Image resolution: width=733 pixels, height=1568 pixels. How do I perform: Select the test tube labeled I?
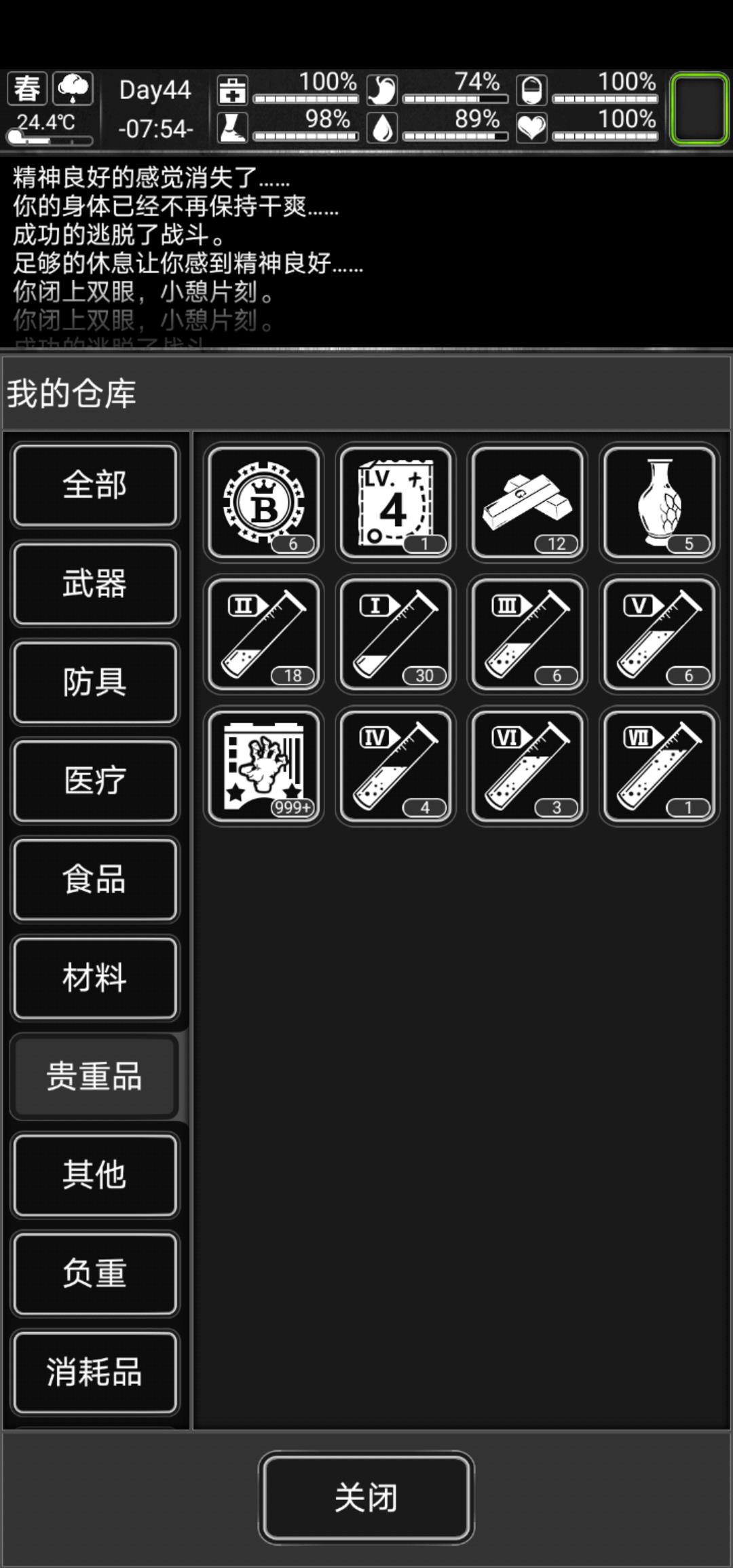pos(396,634)
